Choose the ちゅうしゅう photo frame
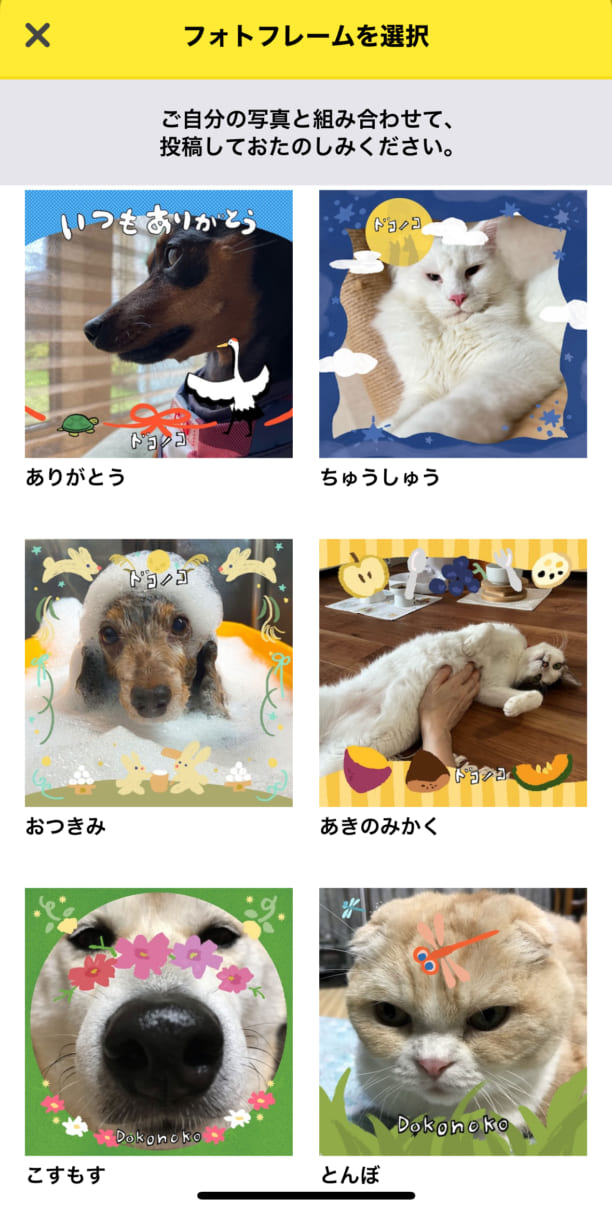 [x=453, y=324]
